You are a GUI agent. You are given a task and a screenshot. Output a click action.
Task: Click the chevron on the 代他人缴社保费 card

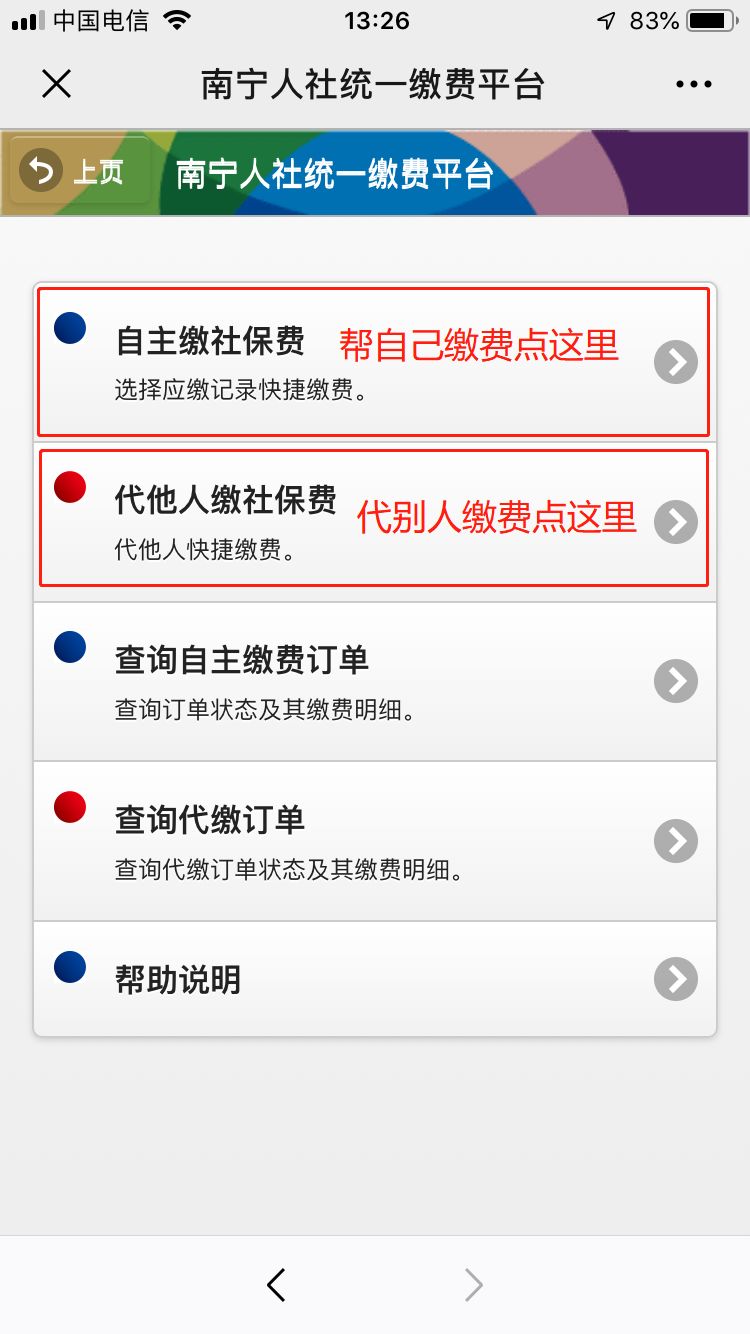click(x=676, y=521)
